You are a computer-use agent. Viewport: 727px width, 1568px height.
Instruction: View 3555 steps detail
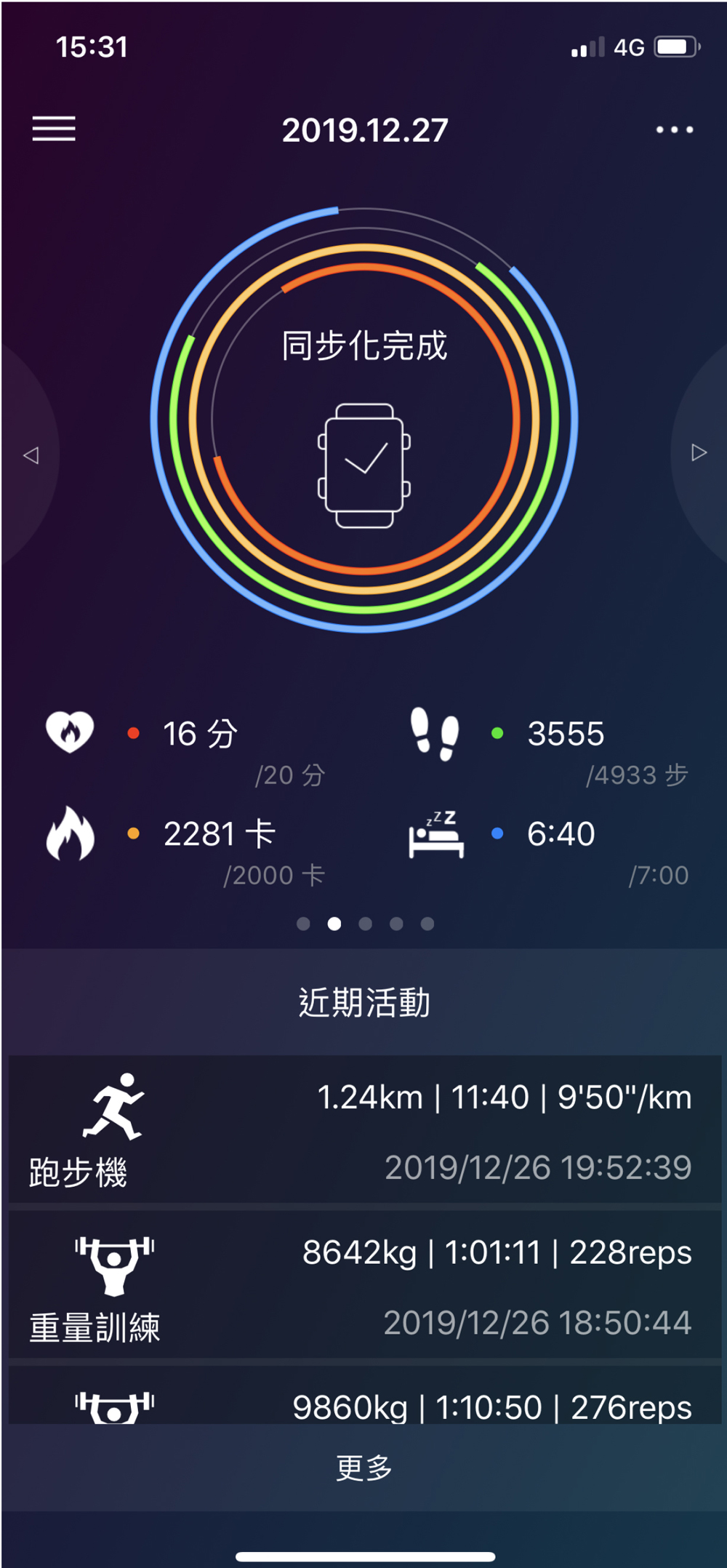tap(550, 748)
